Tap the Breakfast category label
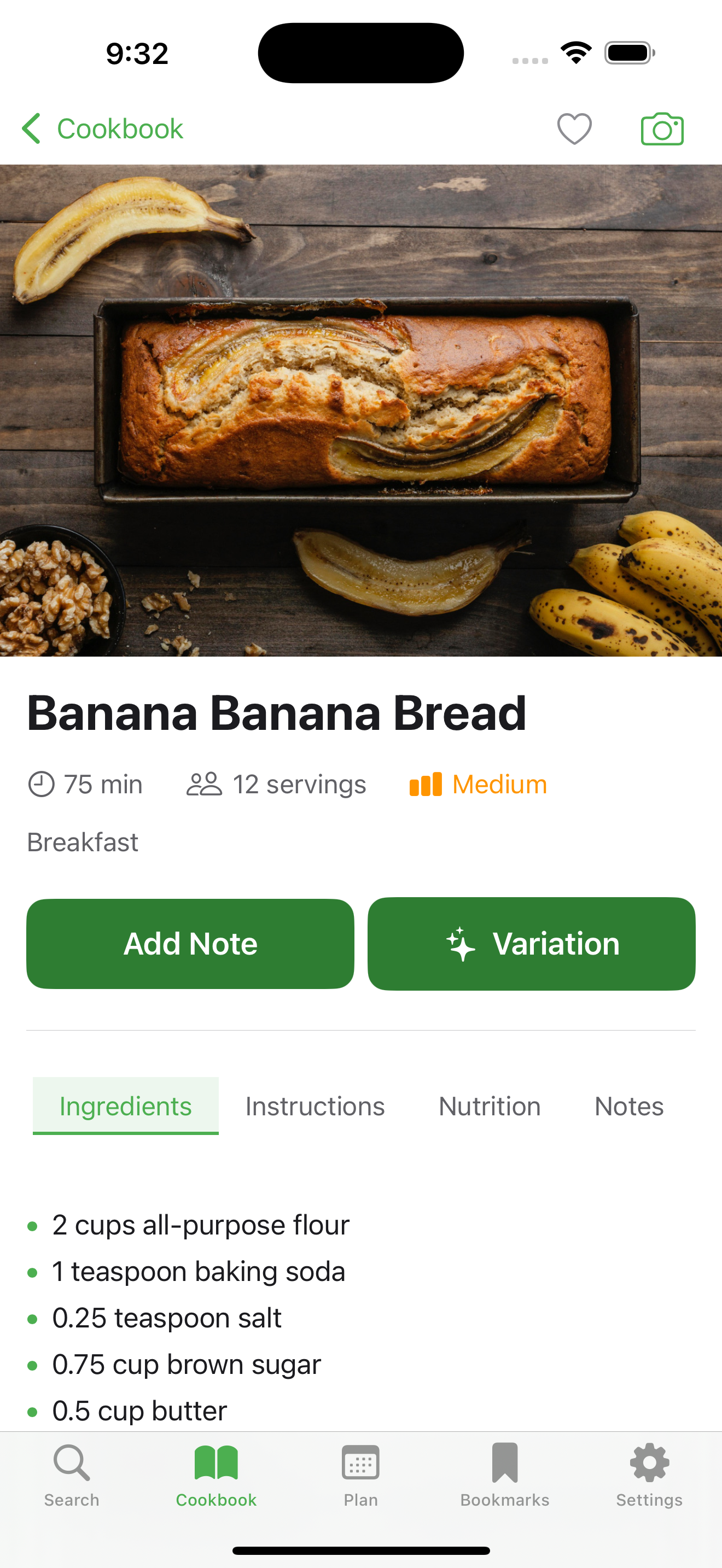Image resolution: width=722 pixels, height=1568 pixels. coord(82,842)
